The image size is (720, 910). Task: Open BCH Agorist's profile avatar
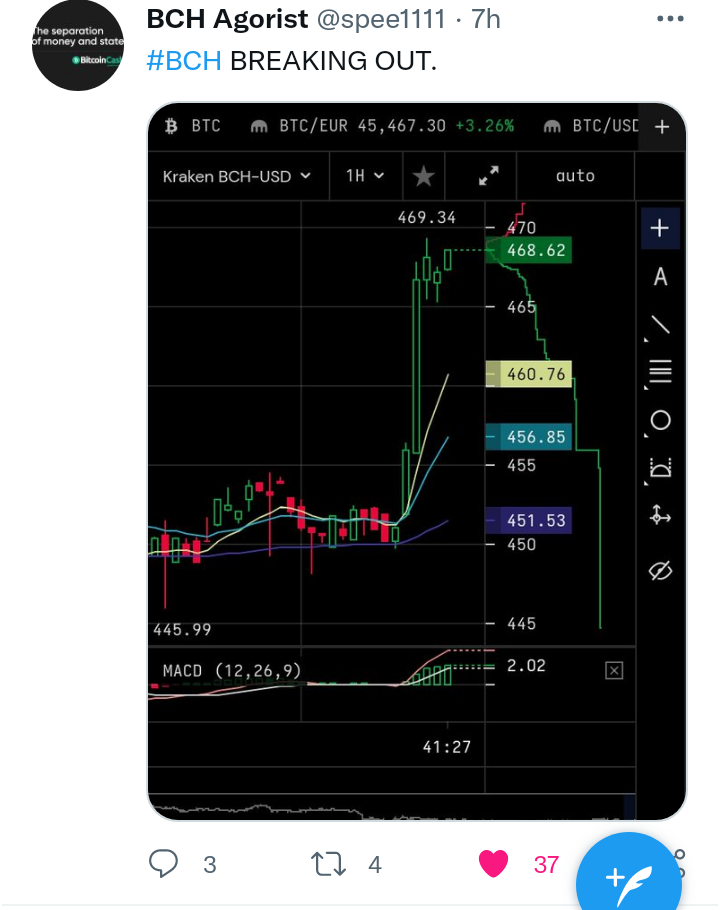pyautogui.click(x=78, y=45)
